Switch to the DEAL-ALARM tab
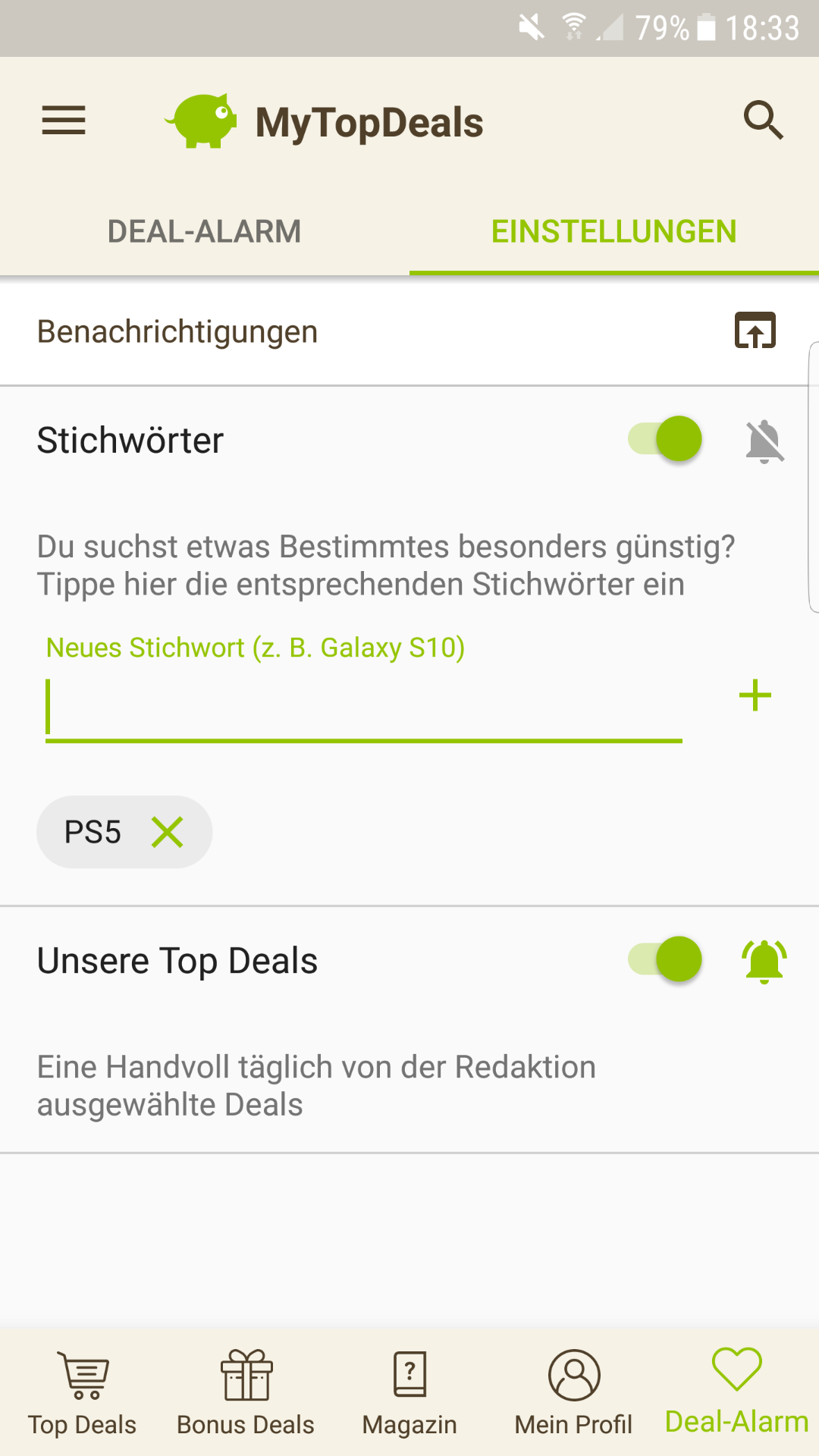Screen dimensions: 819x1456 [x=205, y=231]
